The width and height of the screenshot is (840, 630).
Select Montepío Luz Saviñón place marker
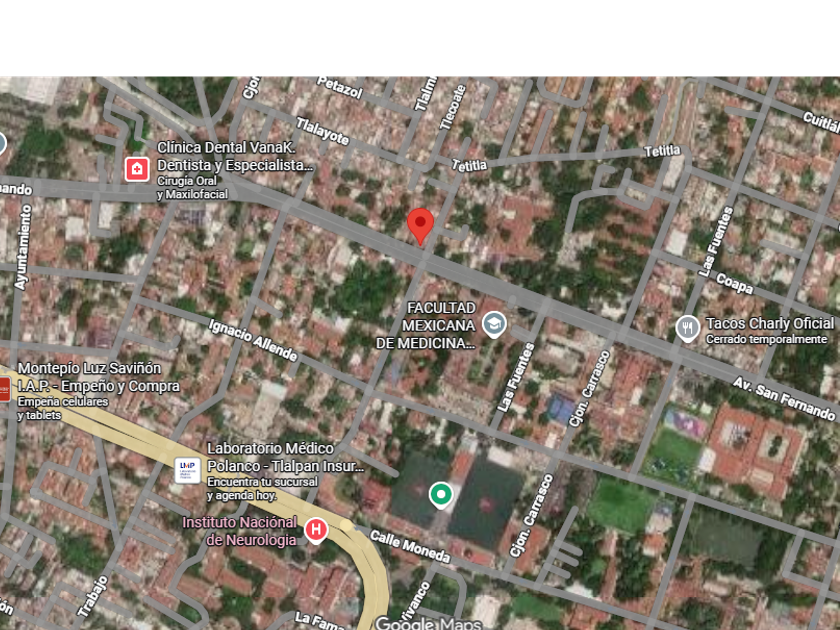pyautogui.click(x=4, y=389)
